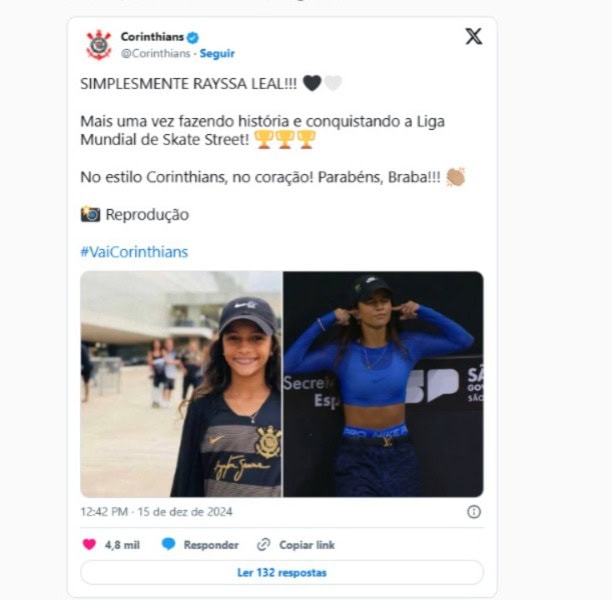Screen dimensions: 612x600
Task: Open Ler 132 respostas
Action: 281,573
